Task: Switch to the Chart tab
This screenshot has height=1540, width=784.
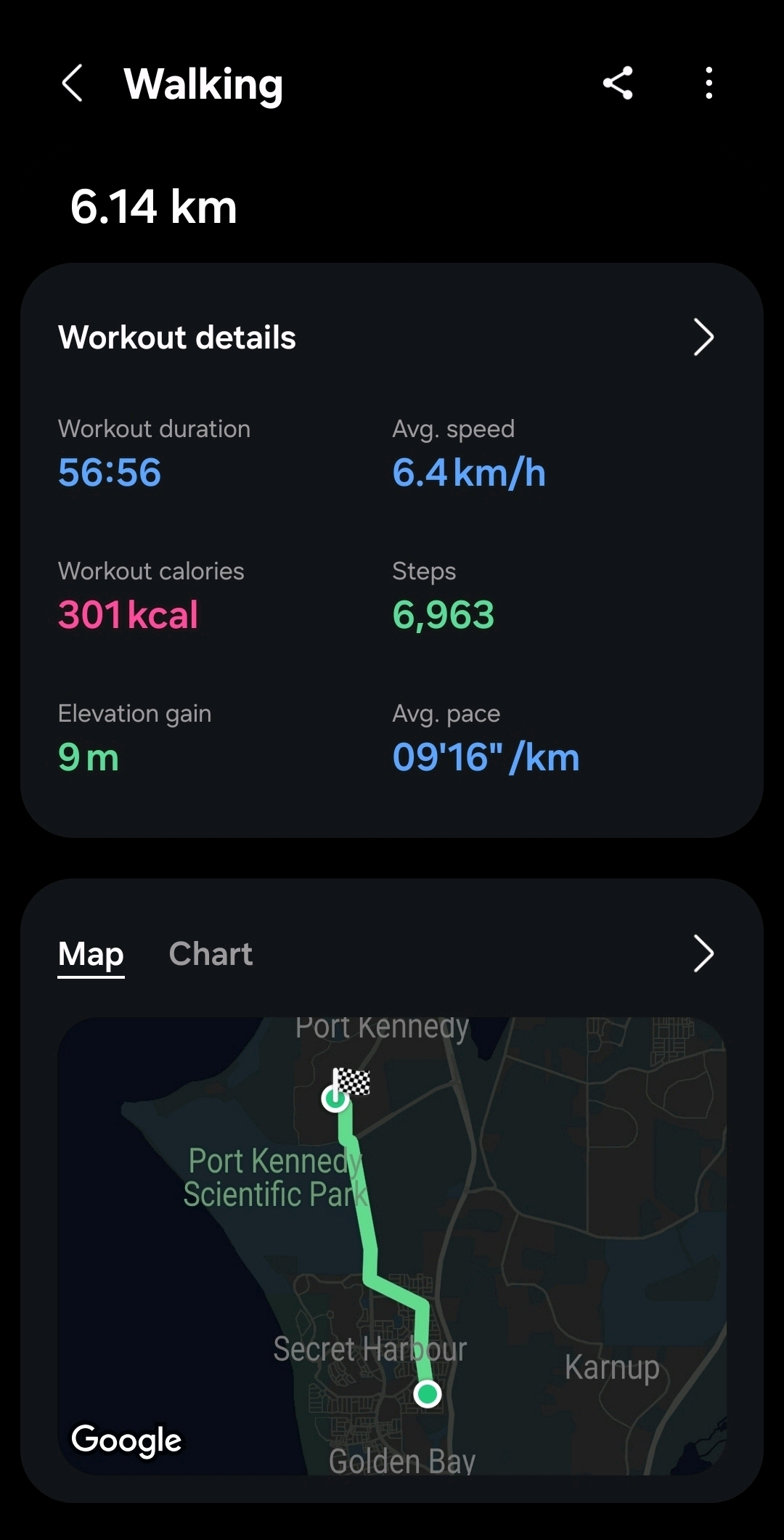Action: [x=211, y=954]
